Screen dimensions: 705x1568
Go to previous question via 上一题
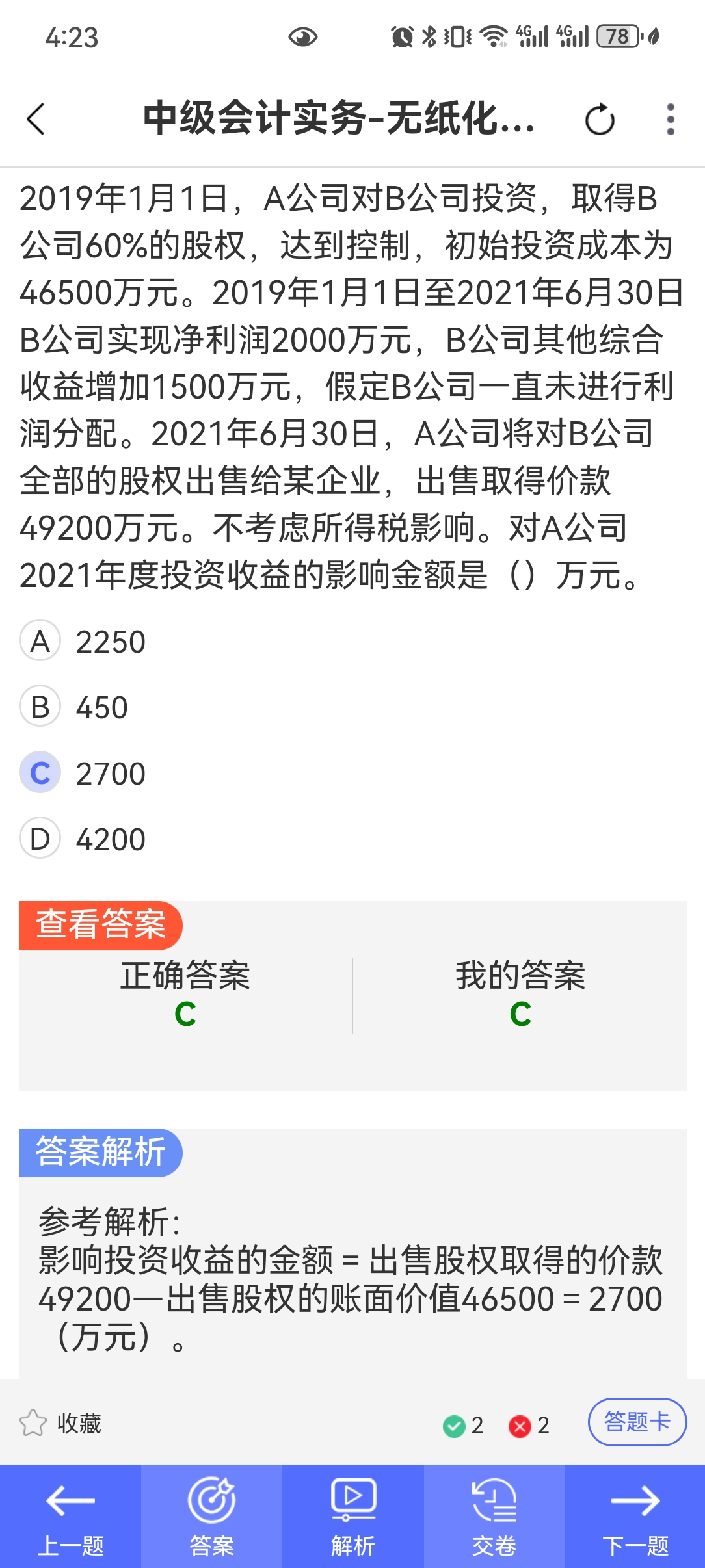[70, 1516]
